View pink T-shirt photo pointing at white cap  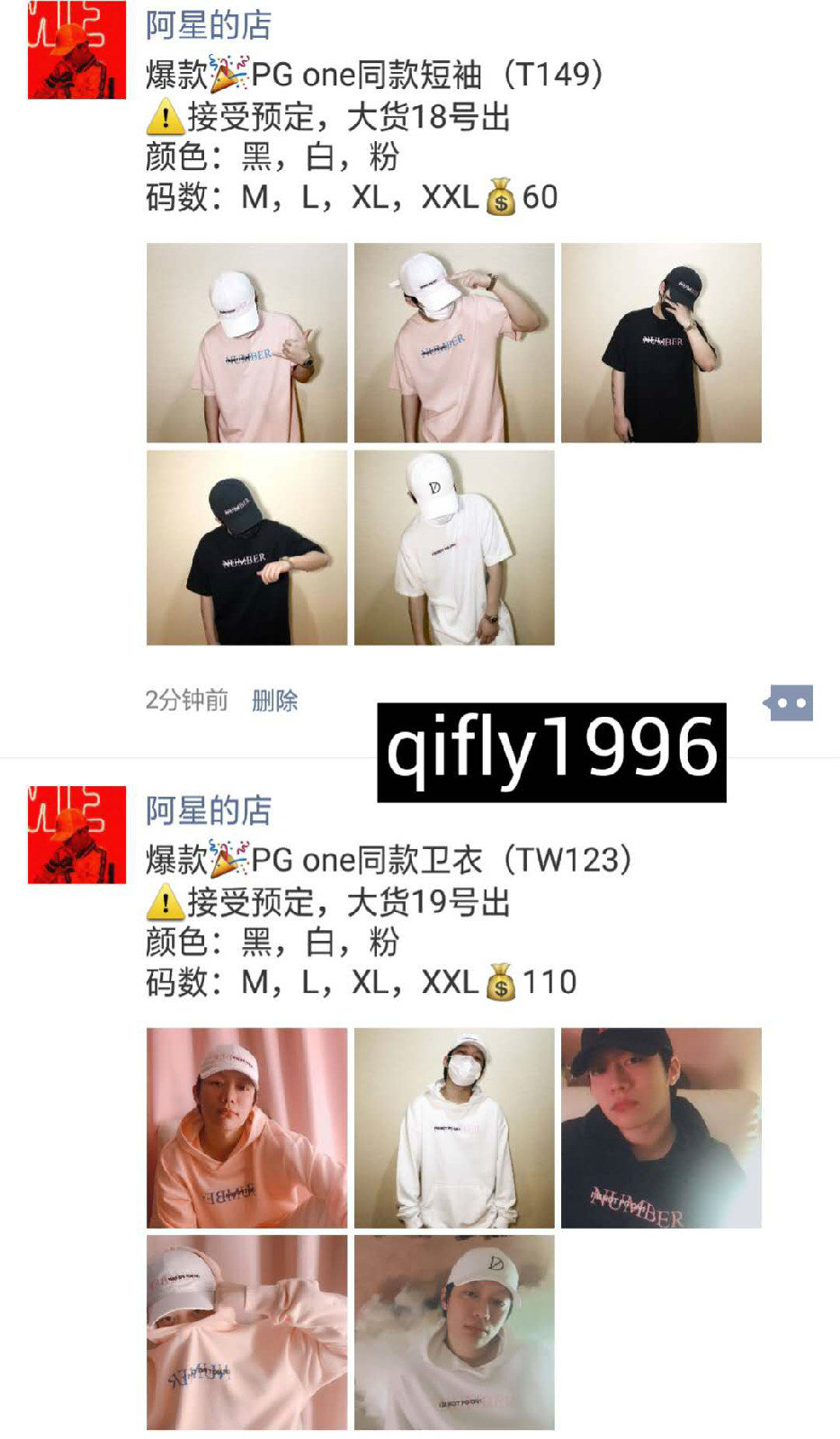(454, 343)
